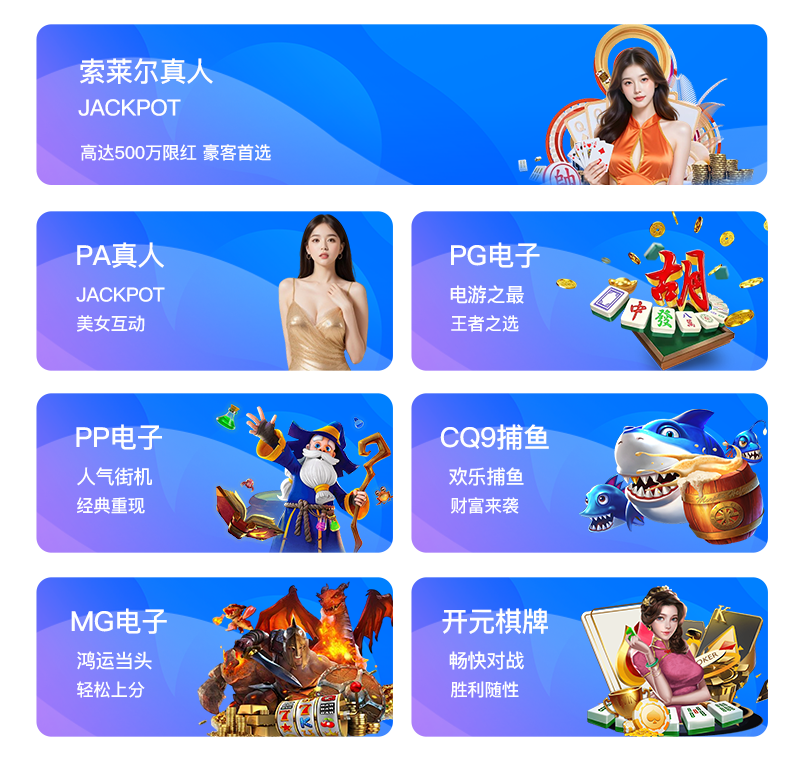Select the PG电子 game card
Screen dimensions: 800x757
[x=589, y=290]
